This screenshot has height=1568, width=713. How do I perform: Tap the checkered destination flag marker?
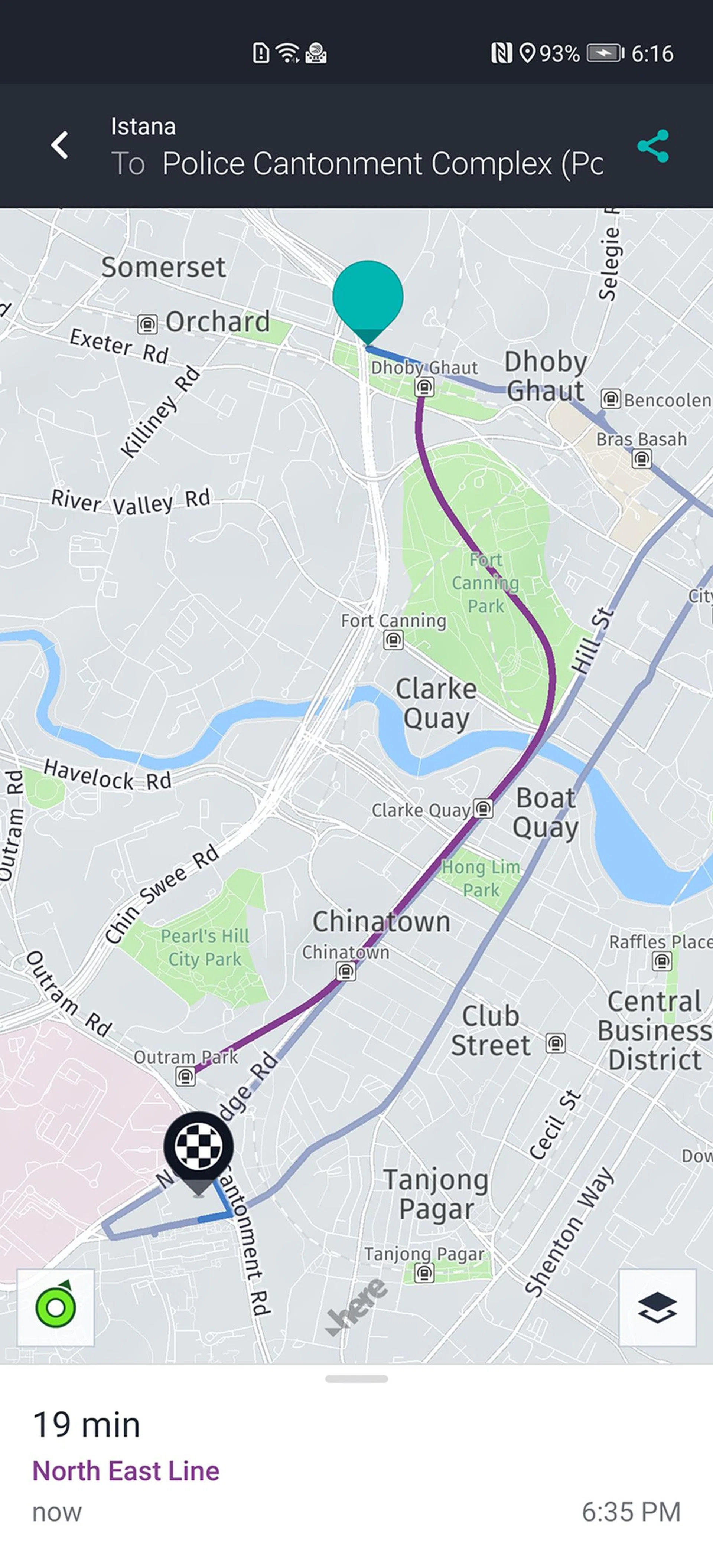point(199,1146)
